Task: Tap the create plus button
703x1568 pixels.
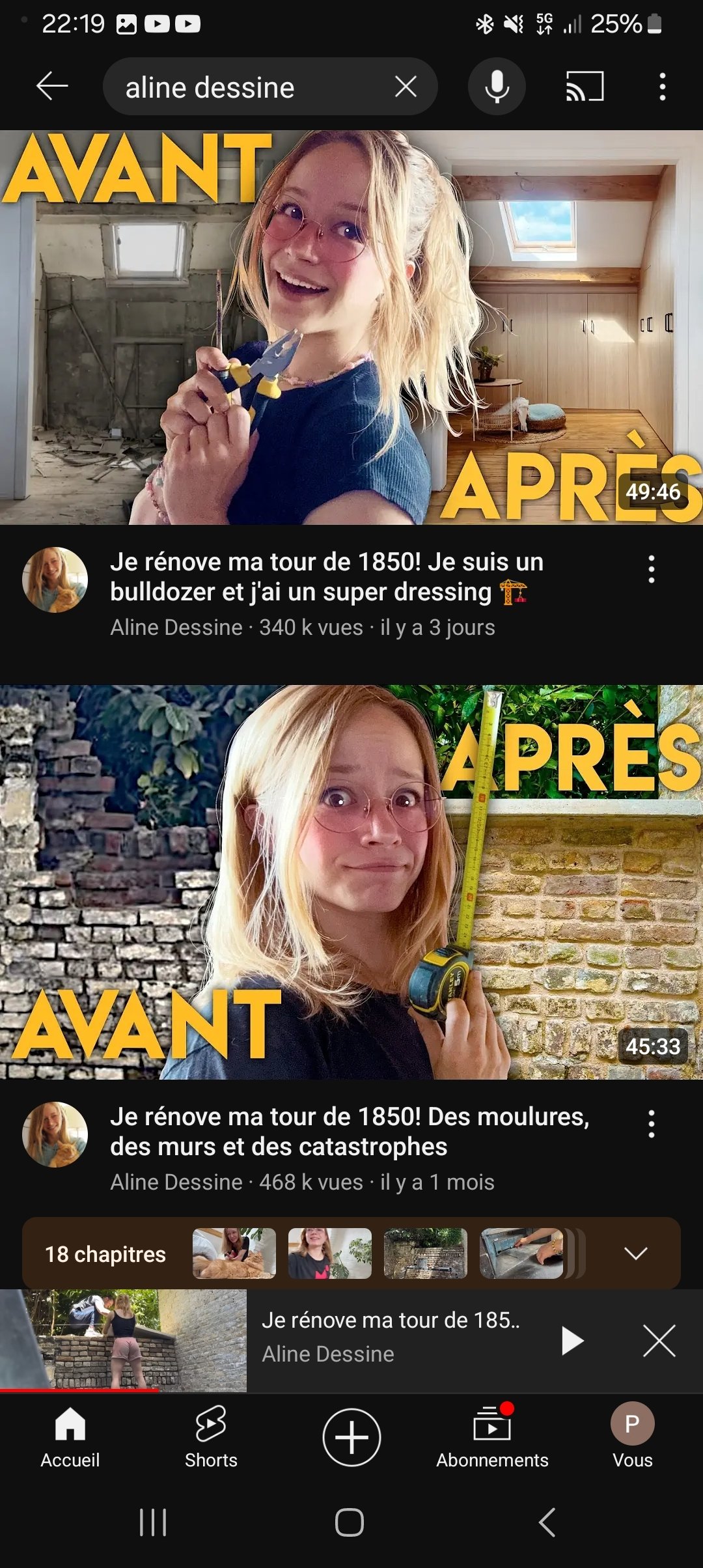Action: pyautogui.click(x=351, y=1437)
